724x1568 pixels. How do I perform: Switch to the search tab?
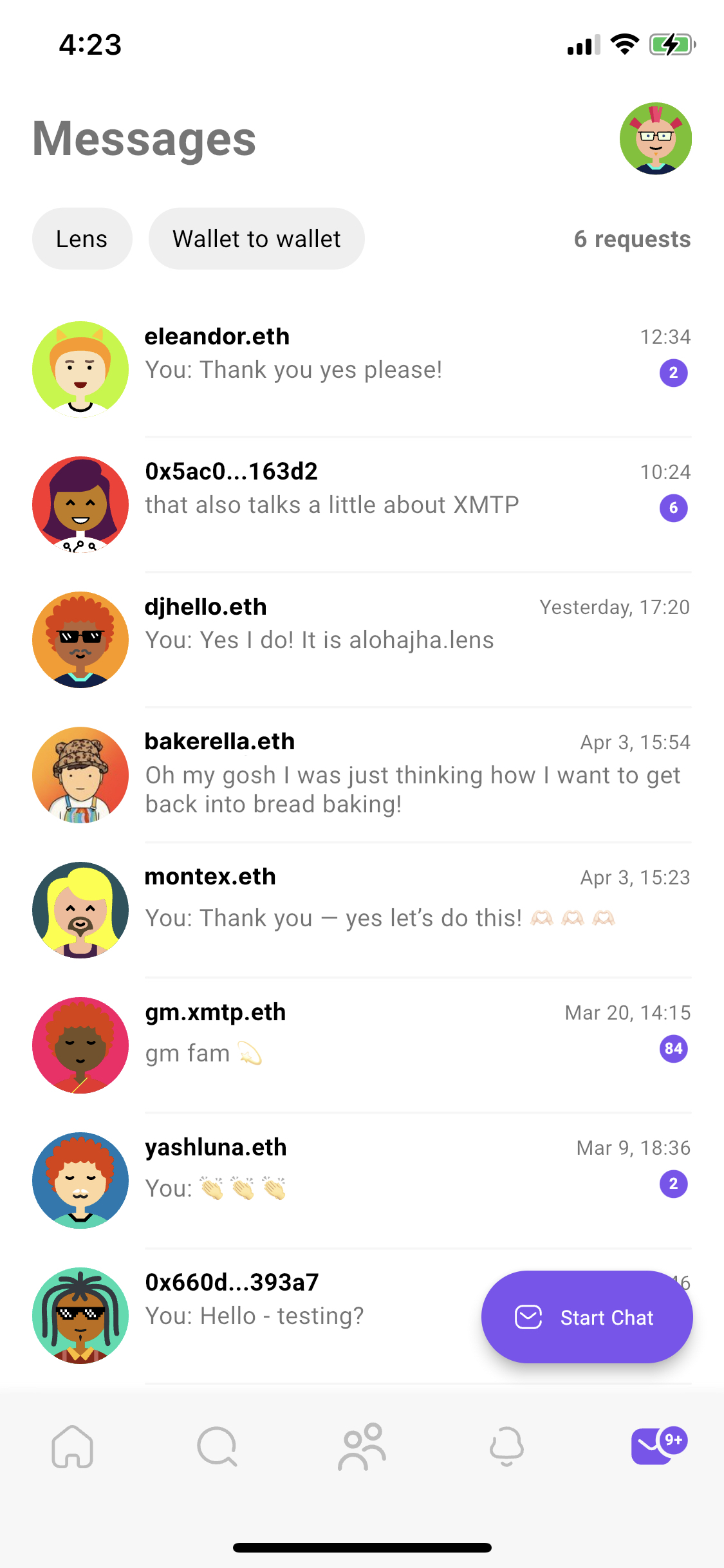pyautogui.click(x=217, y=1447)
